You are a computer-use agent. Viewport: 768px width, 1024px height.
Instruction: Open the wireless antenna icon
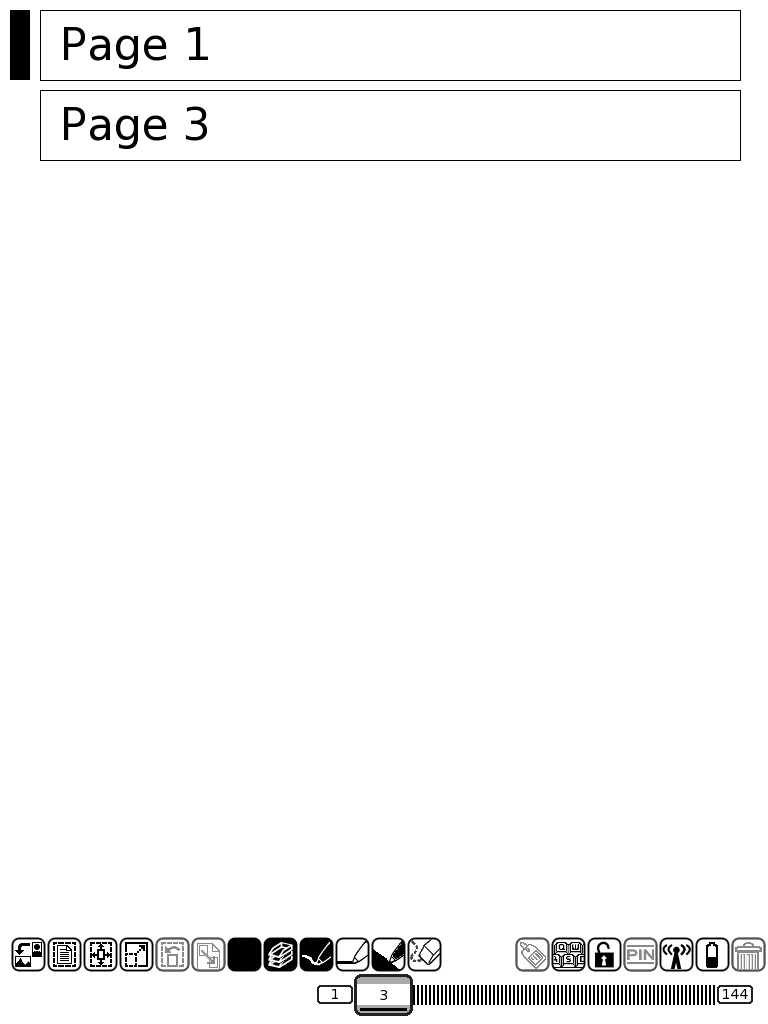[x=676, y=955]
